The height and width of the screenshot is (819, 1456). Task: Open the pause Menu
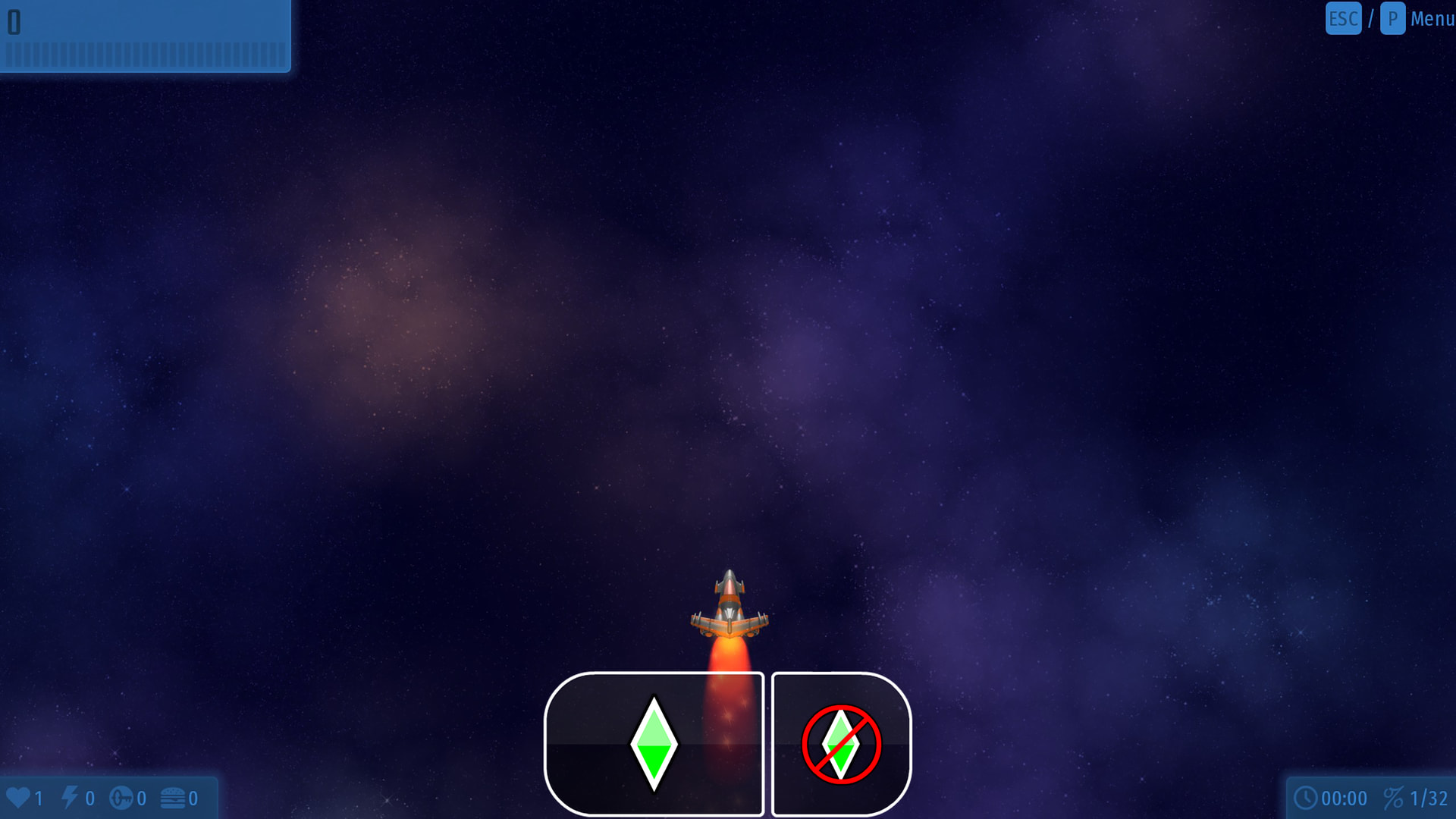pyautogui.click(x=1432, y=19)
